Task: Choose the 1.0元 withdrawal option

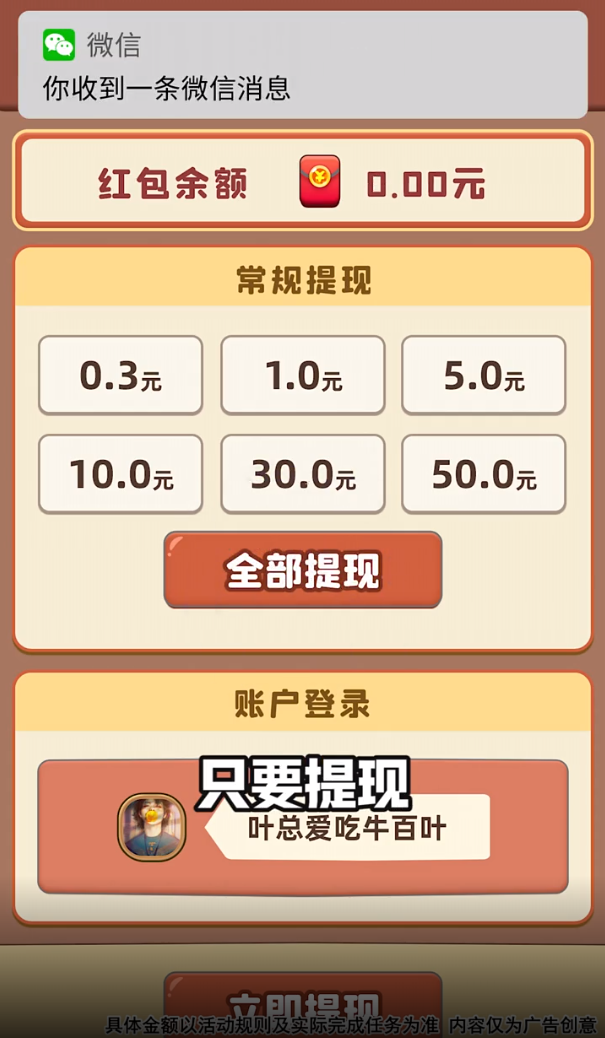Action: click(x=302, y=375)
